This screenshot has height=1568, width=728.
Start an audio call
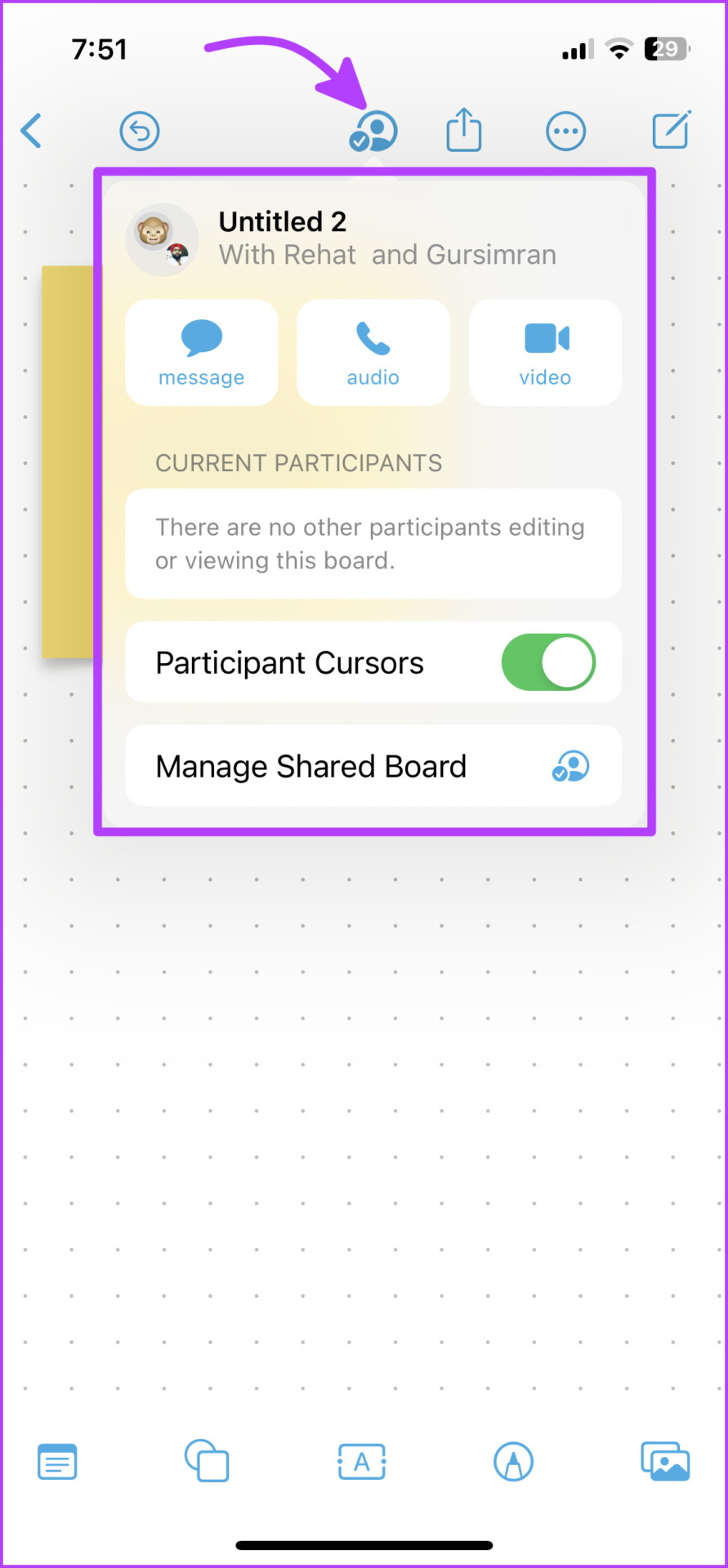pos(373,353)
